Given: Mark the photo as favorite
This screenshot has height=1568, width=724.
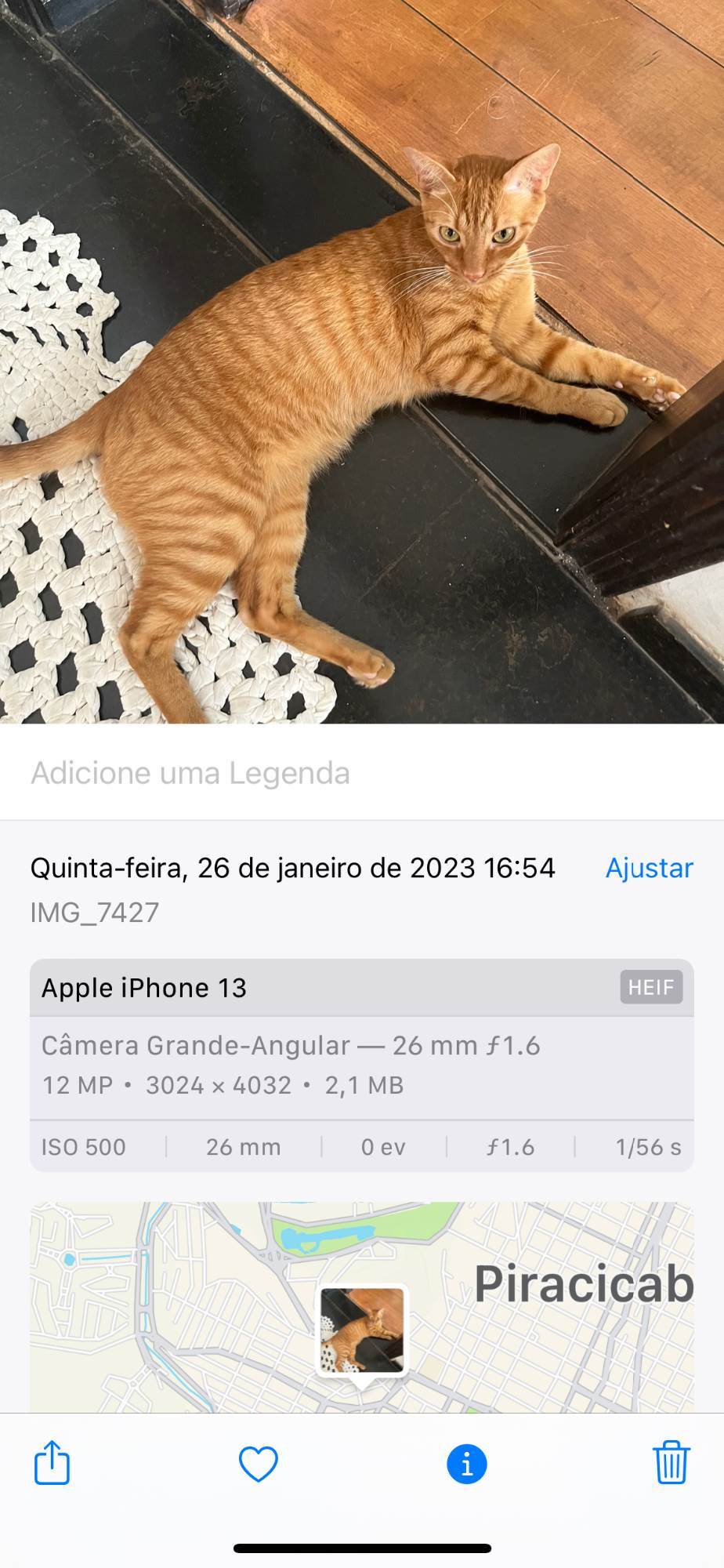Looking at the screenshot, I should pyautogui.click(x=258, y=1464).
